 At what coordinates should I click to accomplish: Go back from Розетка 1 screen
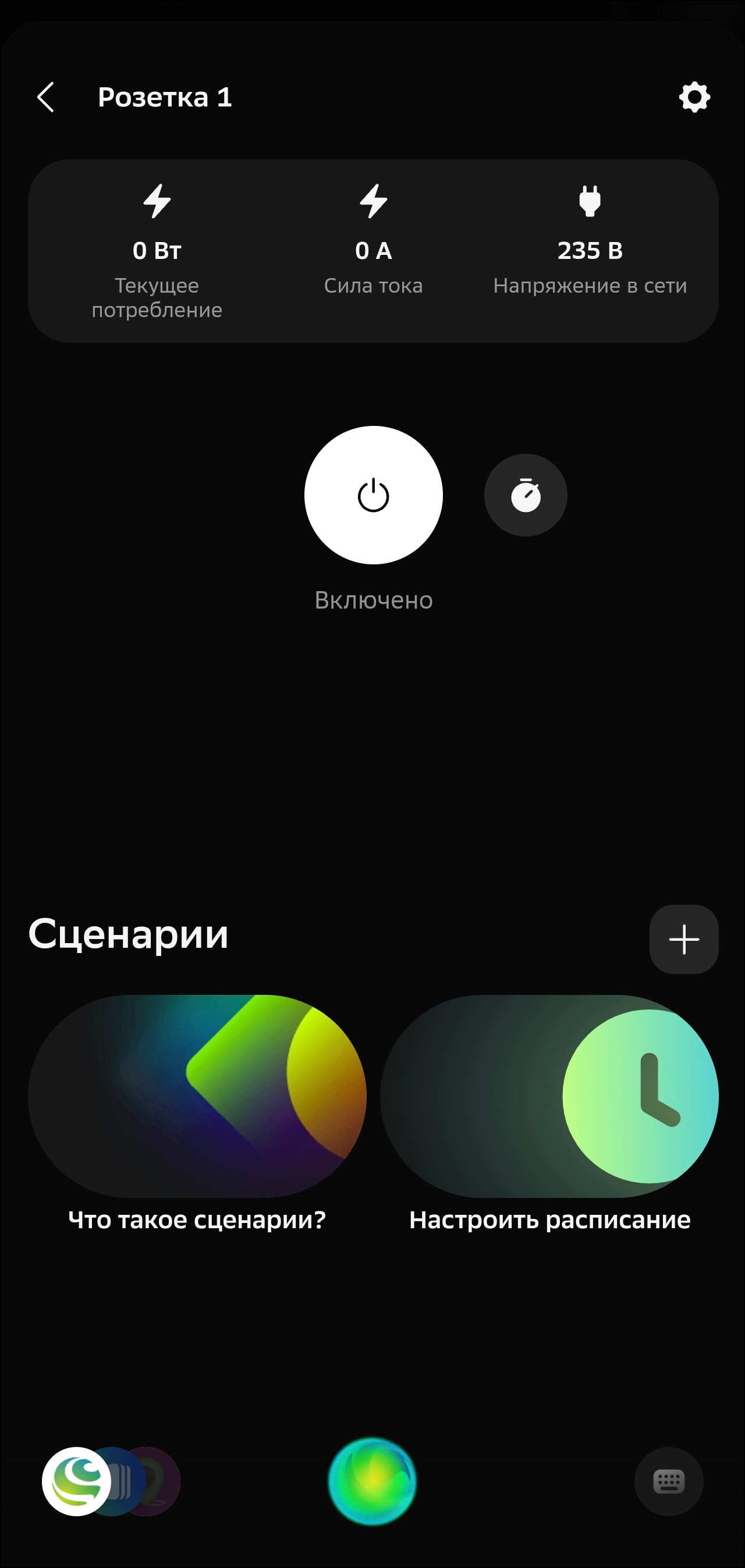click(x=45, y=97)
